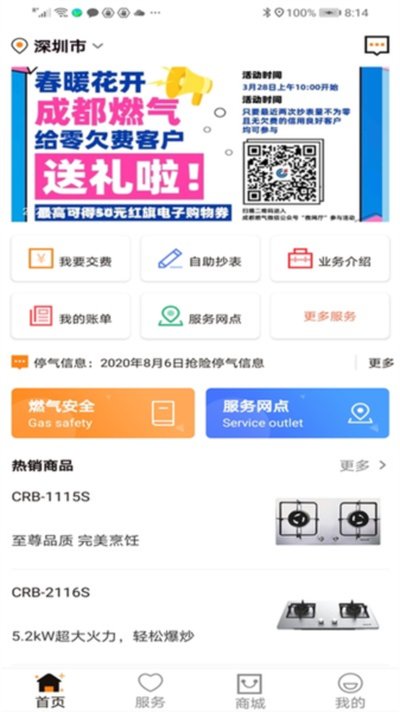
Task: Tap 更多服务 for more services
Action: click(330, 316)
